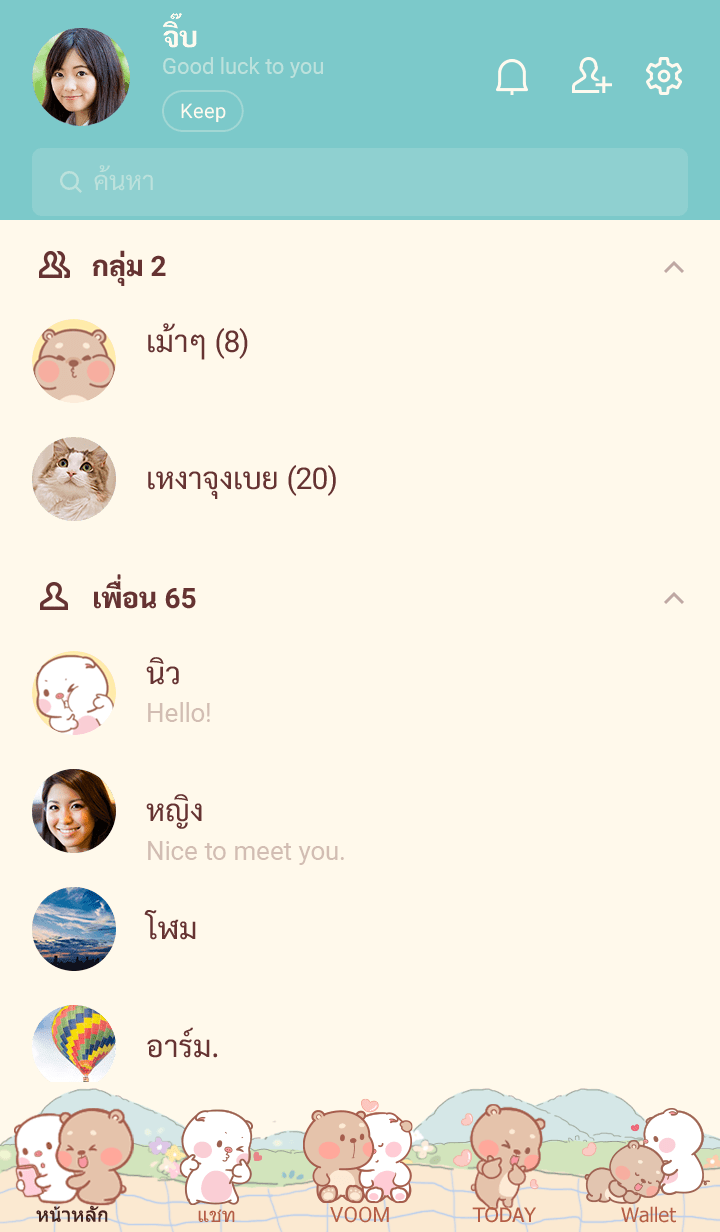Tap the Keep button
The width and height of the screenshot is (720, 1232).
click(202, 111)
